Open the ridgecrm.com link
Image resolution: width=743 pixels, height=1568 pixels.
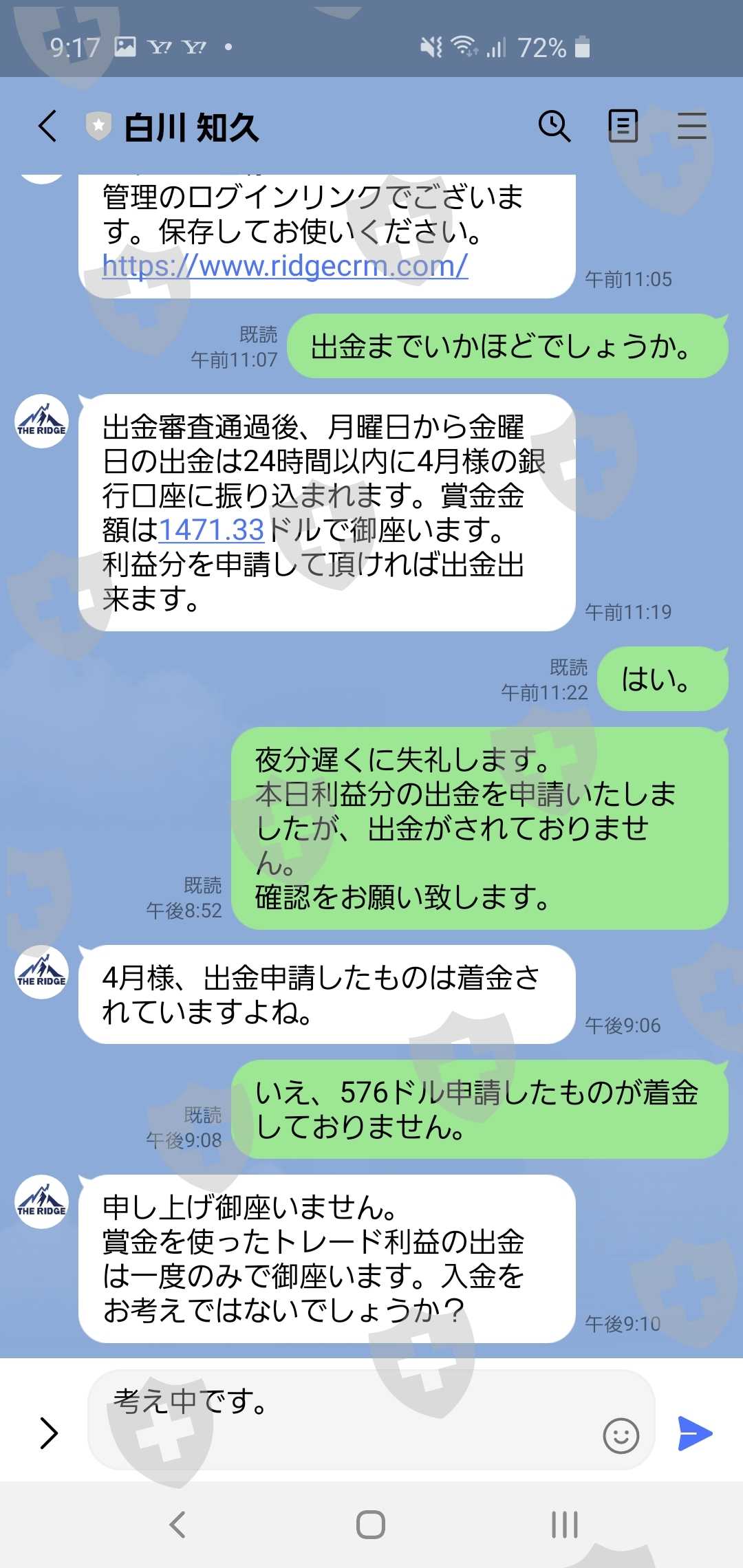[x=285, y=265]
